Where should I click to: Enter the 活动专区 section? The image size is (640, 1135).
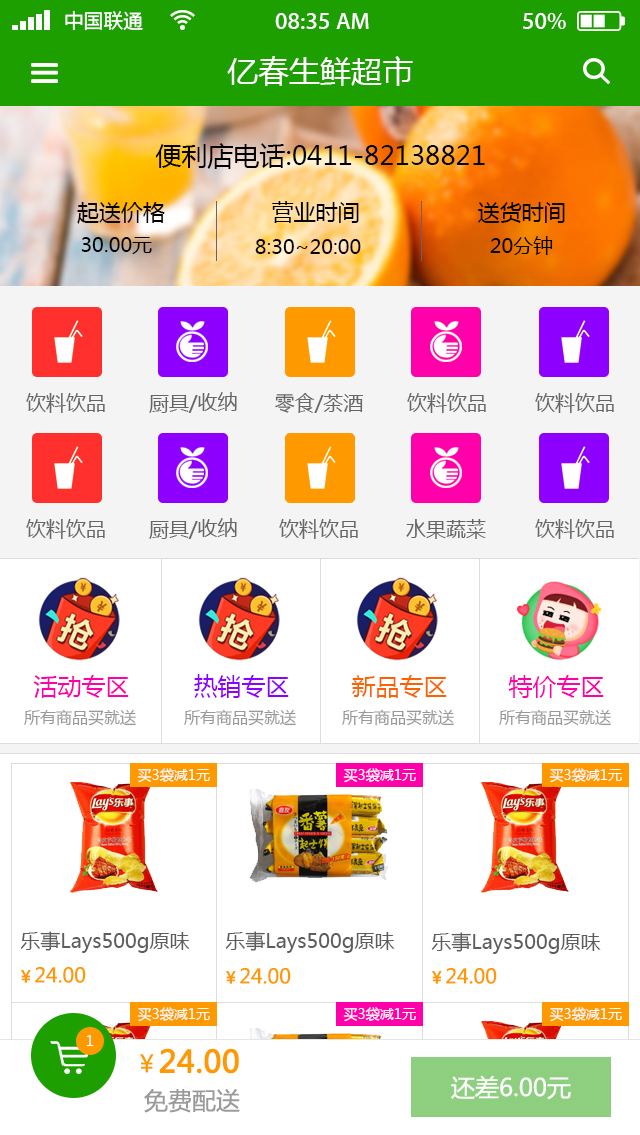tap(80, 650)
